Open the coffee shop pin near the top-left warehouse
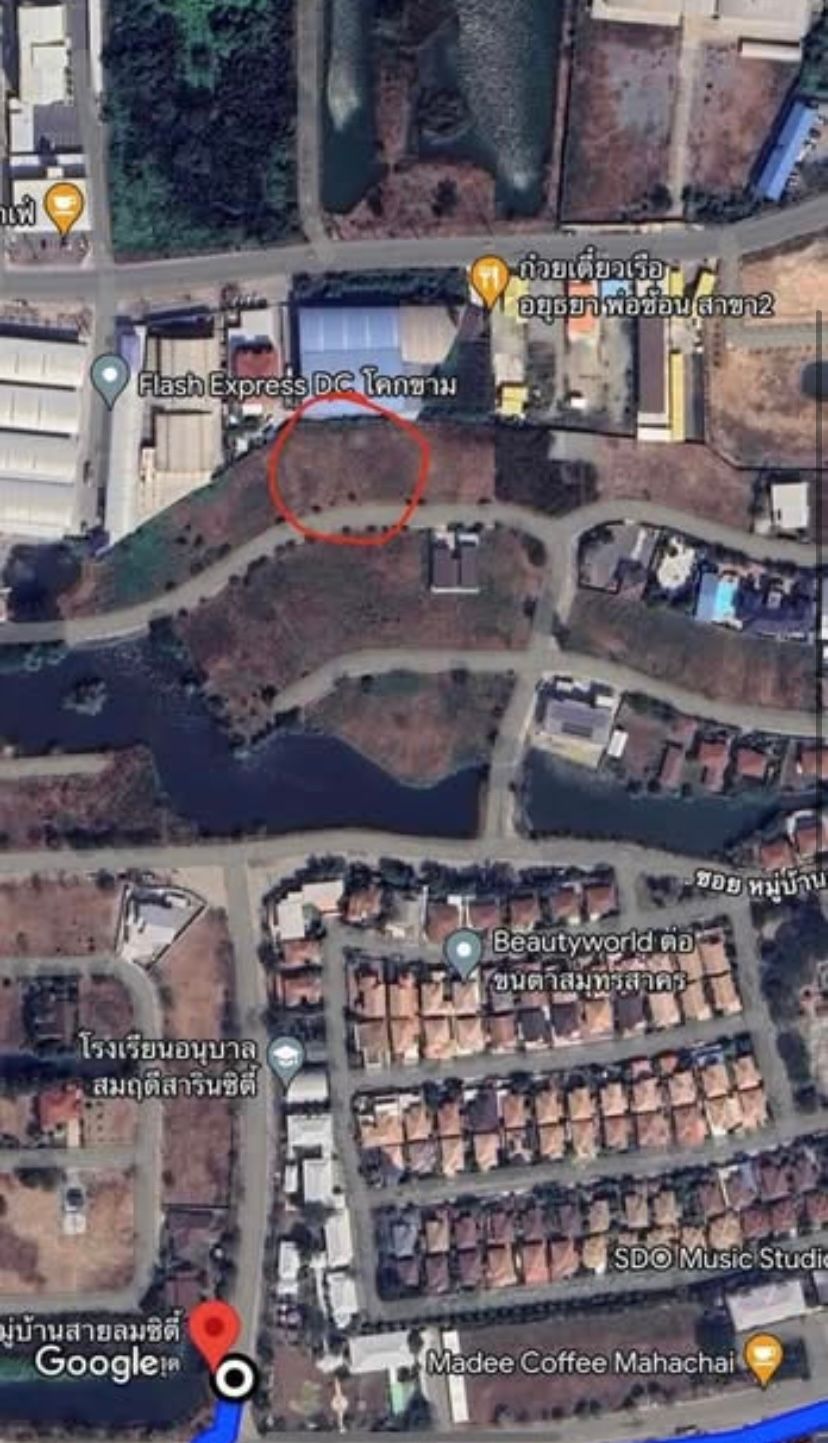 point(65,206)
